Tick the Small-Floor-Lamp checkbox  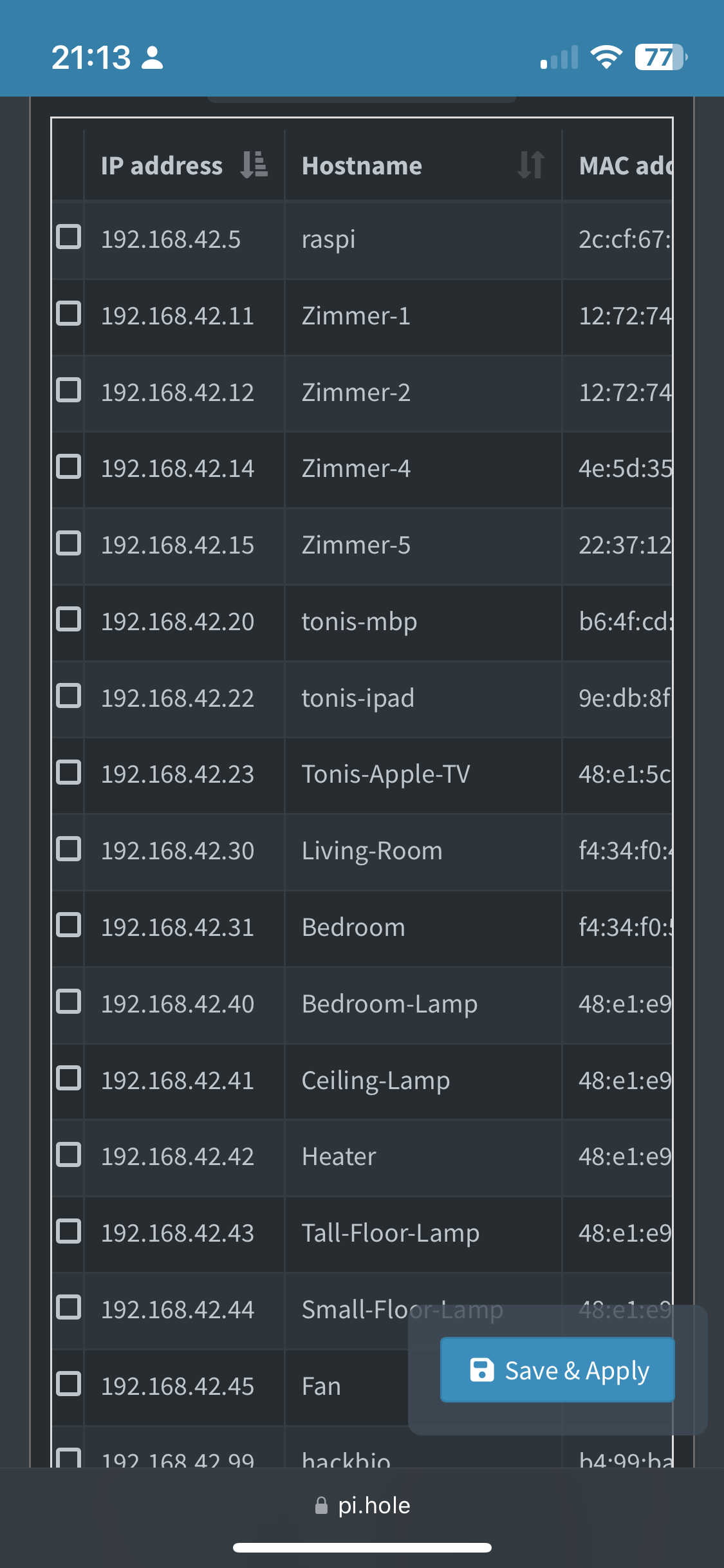(68, 1307)
